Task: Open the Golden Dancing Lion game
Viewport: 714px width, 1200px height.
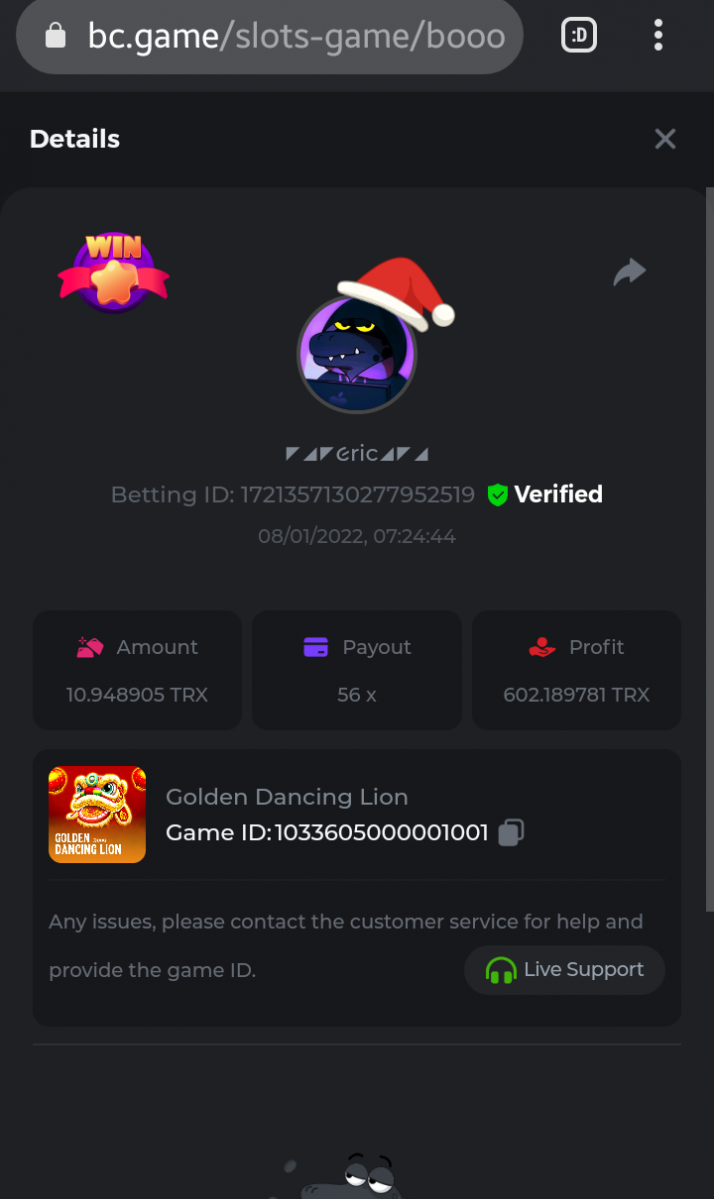Action: click(x=97, y=814)
